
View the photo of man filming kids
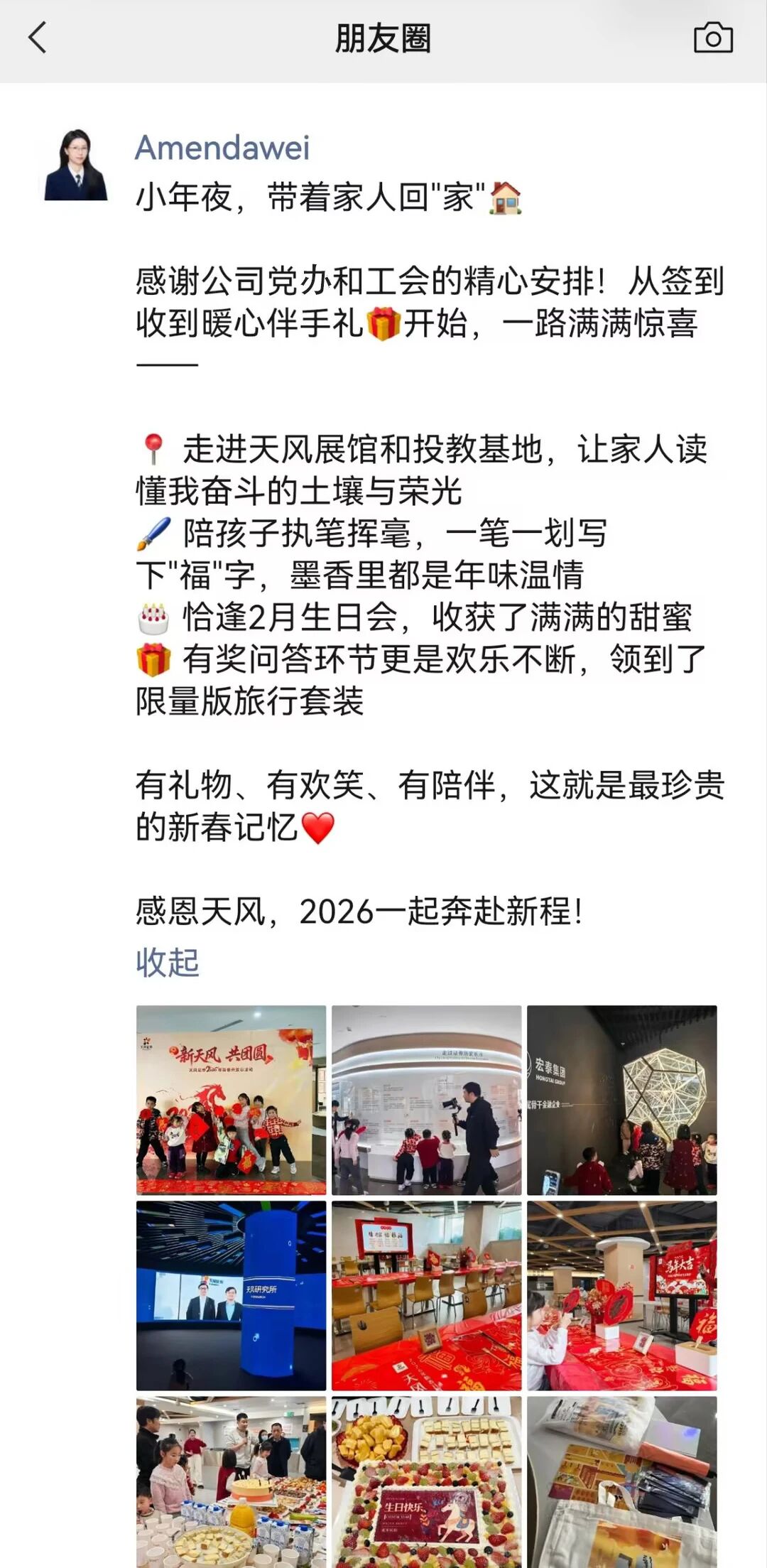pyautogui.click(x=426, y=1099)
